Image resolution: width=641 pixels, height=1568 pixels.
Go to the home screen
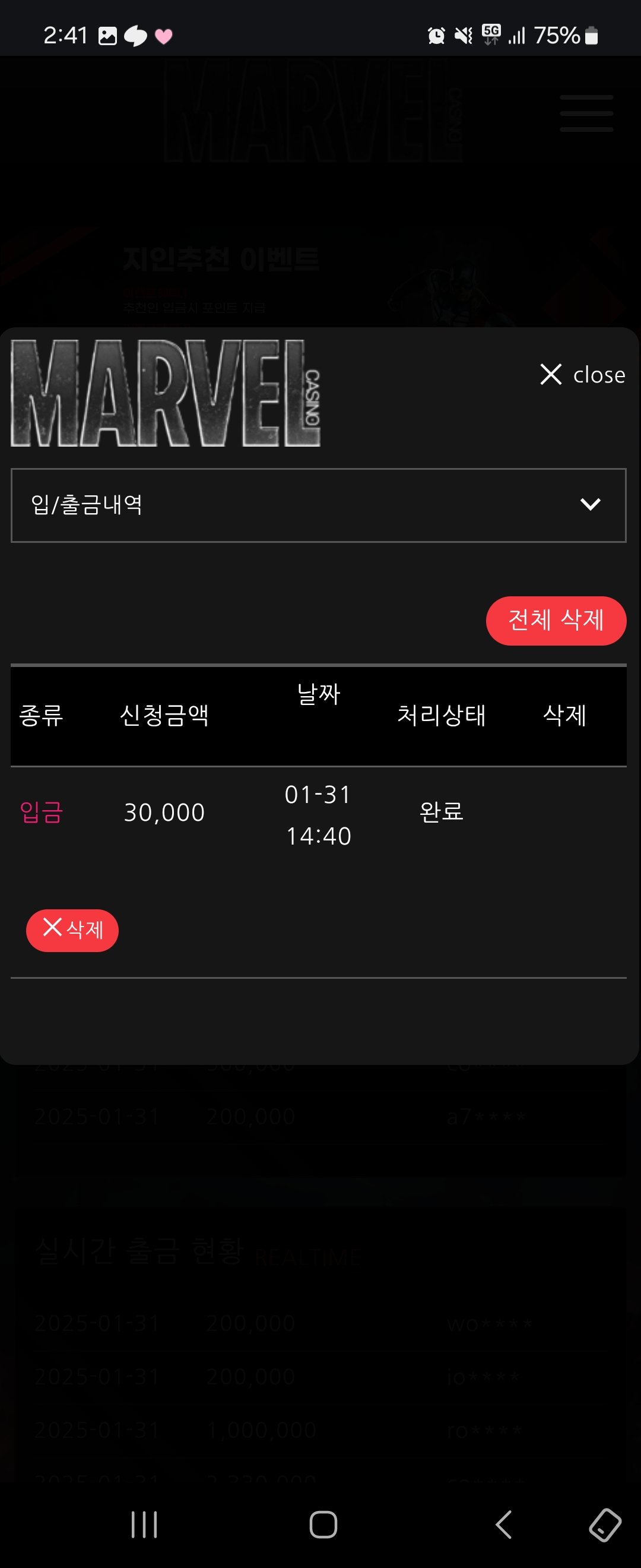pyautogui.click(x=323, y=1523)
